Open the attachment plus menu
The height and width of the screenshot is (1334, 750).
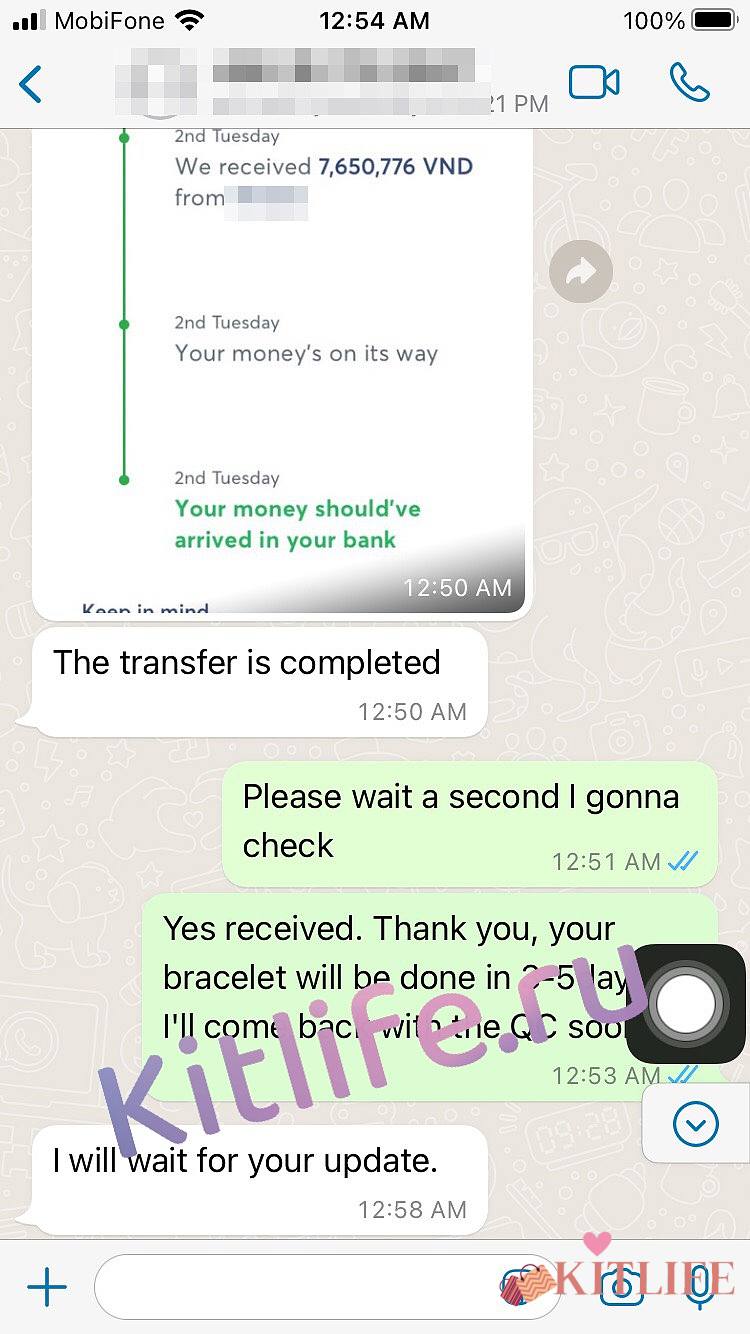pos(46,1287)
